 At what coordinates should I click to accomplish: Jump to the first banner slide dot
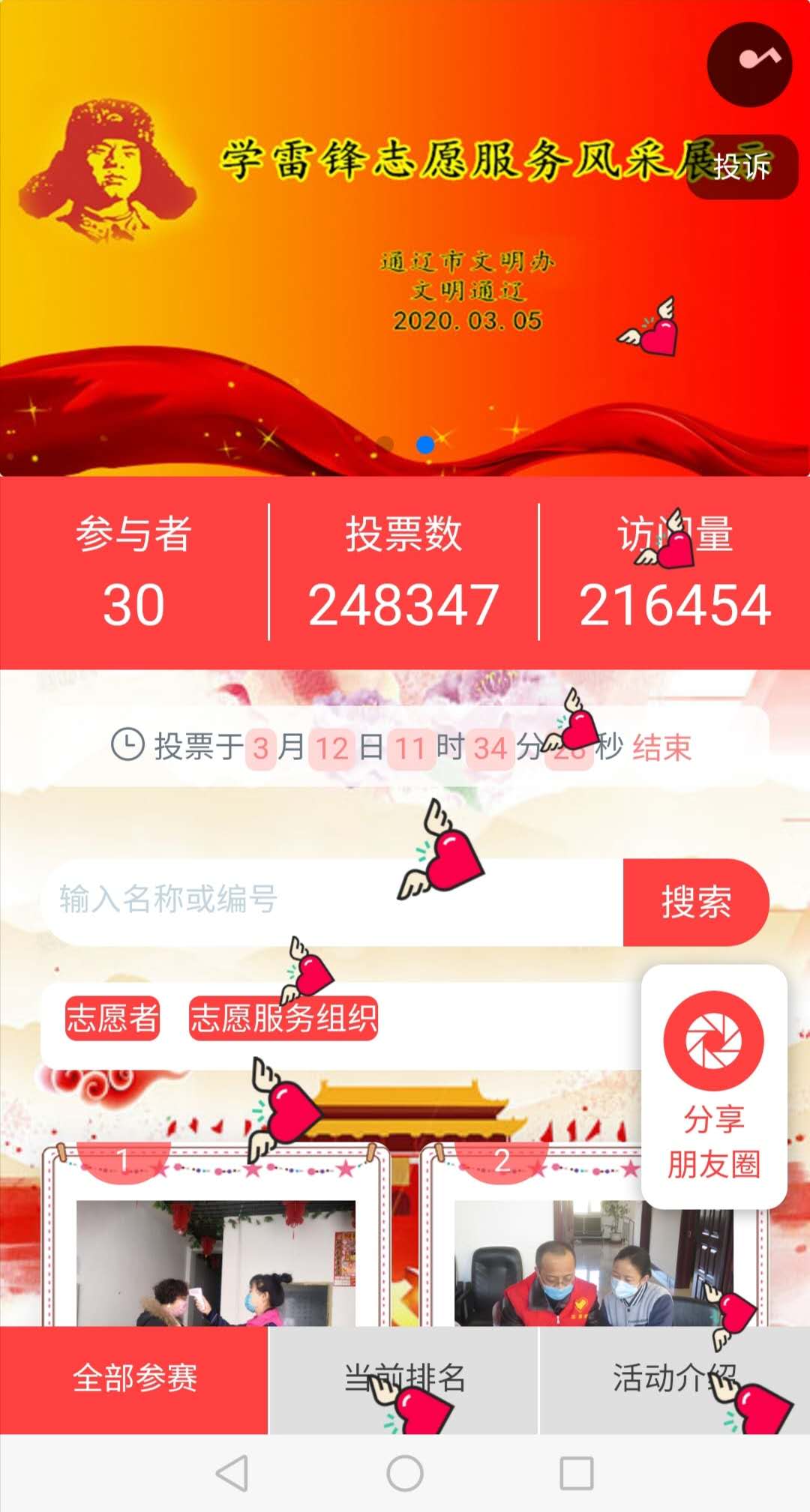(x=385, y=445)
